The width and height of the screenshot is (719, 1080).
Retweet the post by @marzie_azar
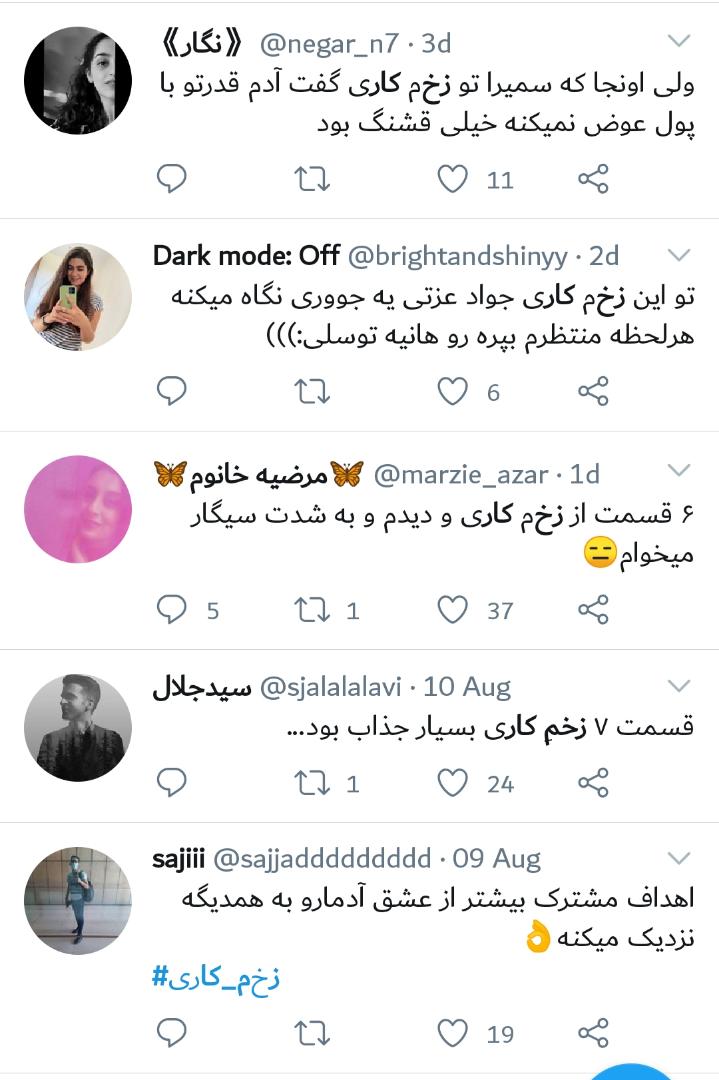point(312,609)
